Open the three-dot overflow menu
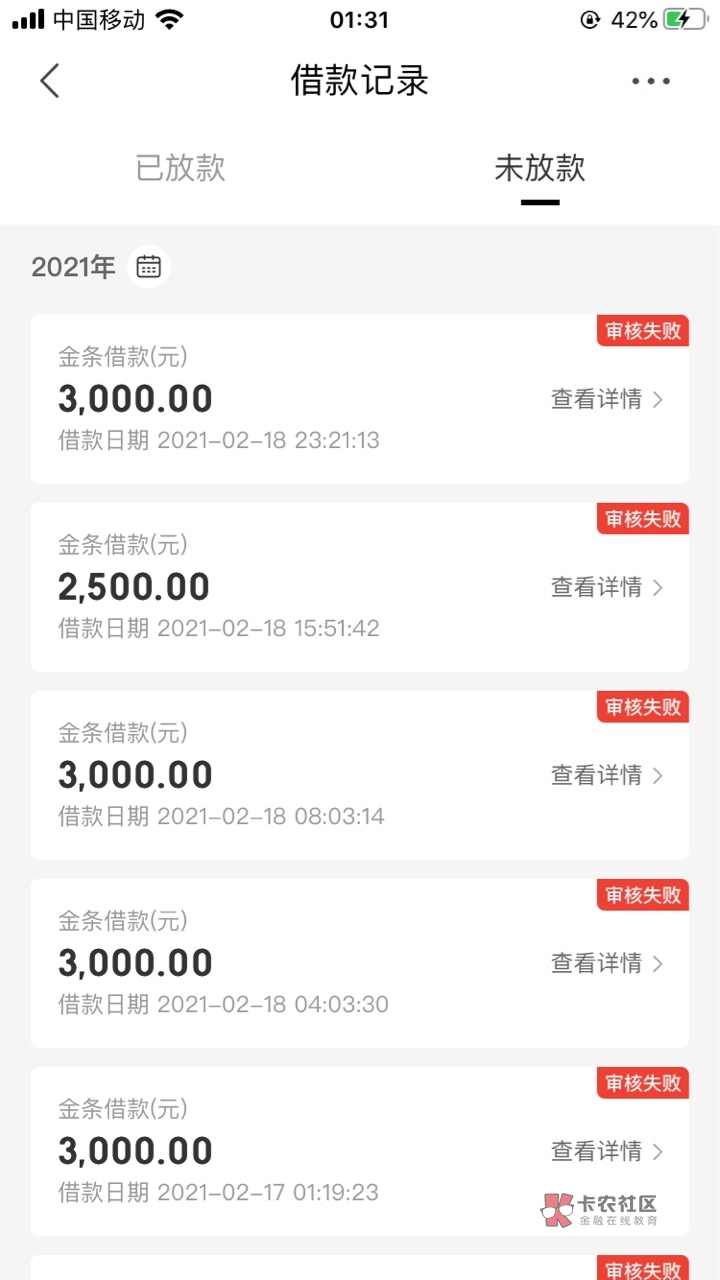 650,81
